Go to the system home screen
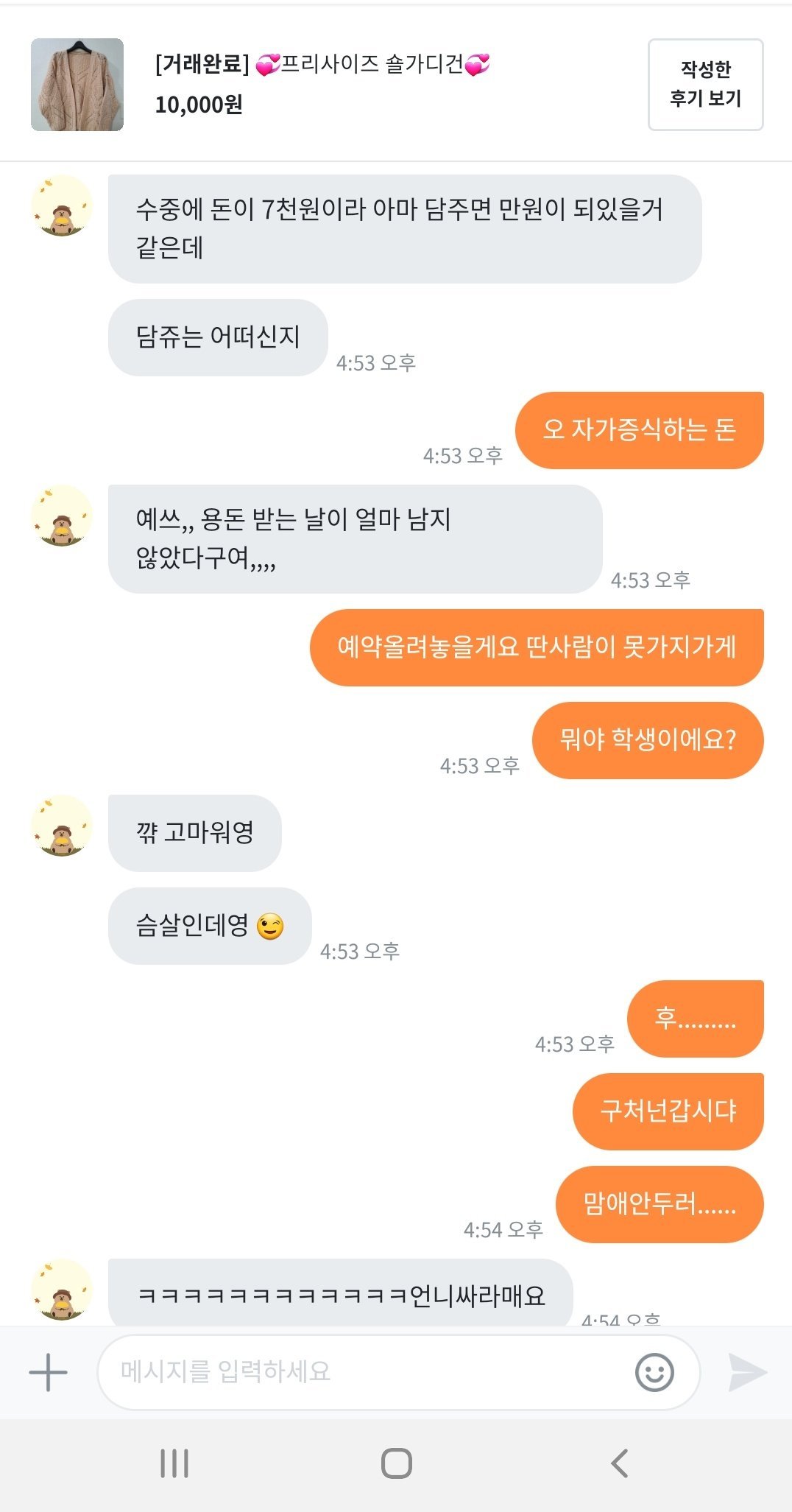This screenshot has height=1512, width=792. point(396,1463)
